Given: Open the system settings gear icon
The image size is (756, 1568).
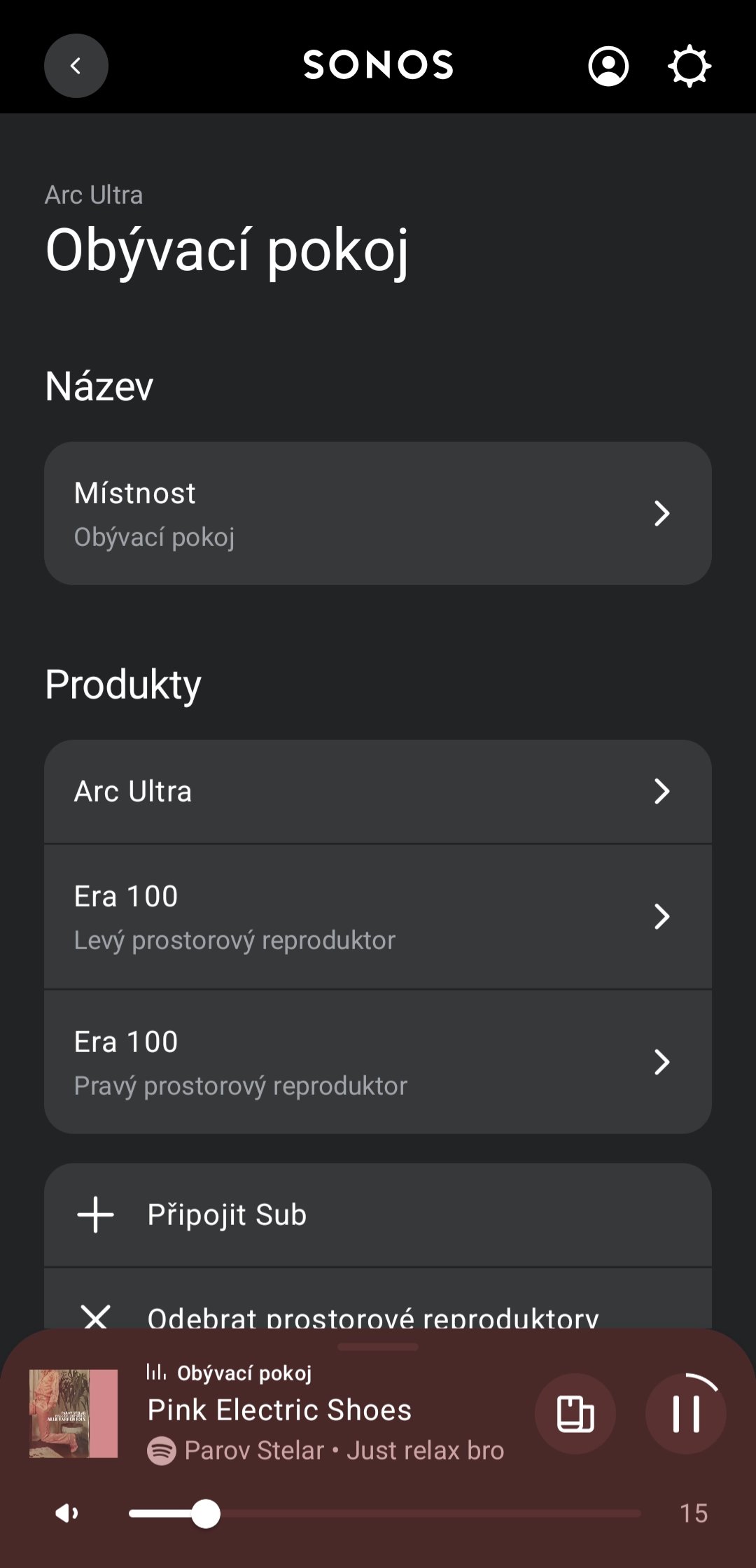Looking at the screenshot, I should 689,66.
